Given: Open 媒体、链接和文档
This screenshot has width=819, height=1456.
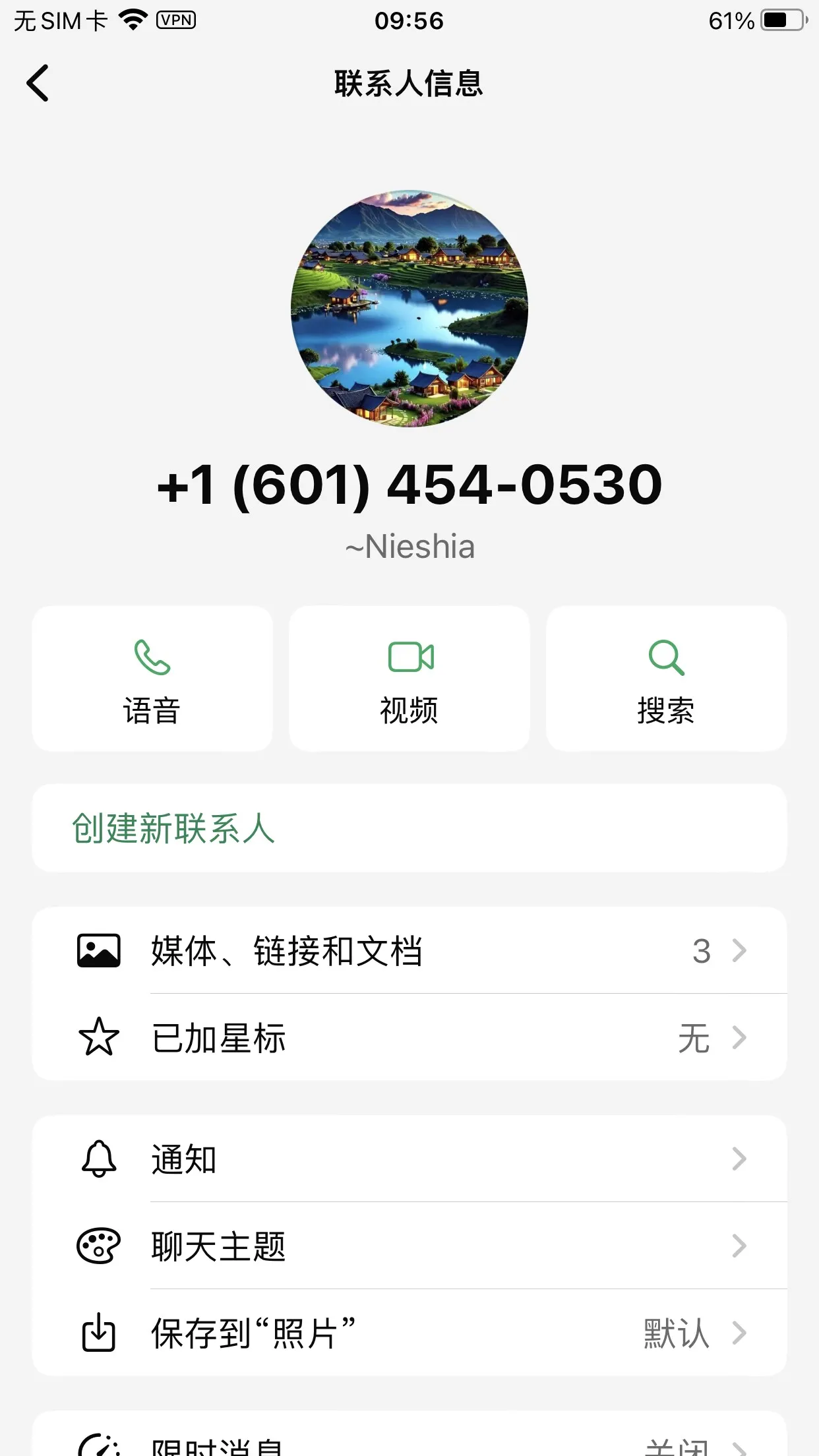Looking at the screenshot, I should click(409, 951).
